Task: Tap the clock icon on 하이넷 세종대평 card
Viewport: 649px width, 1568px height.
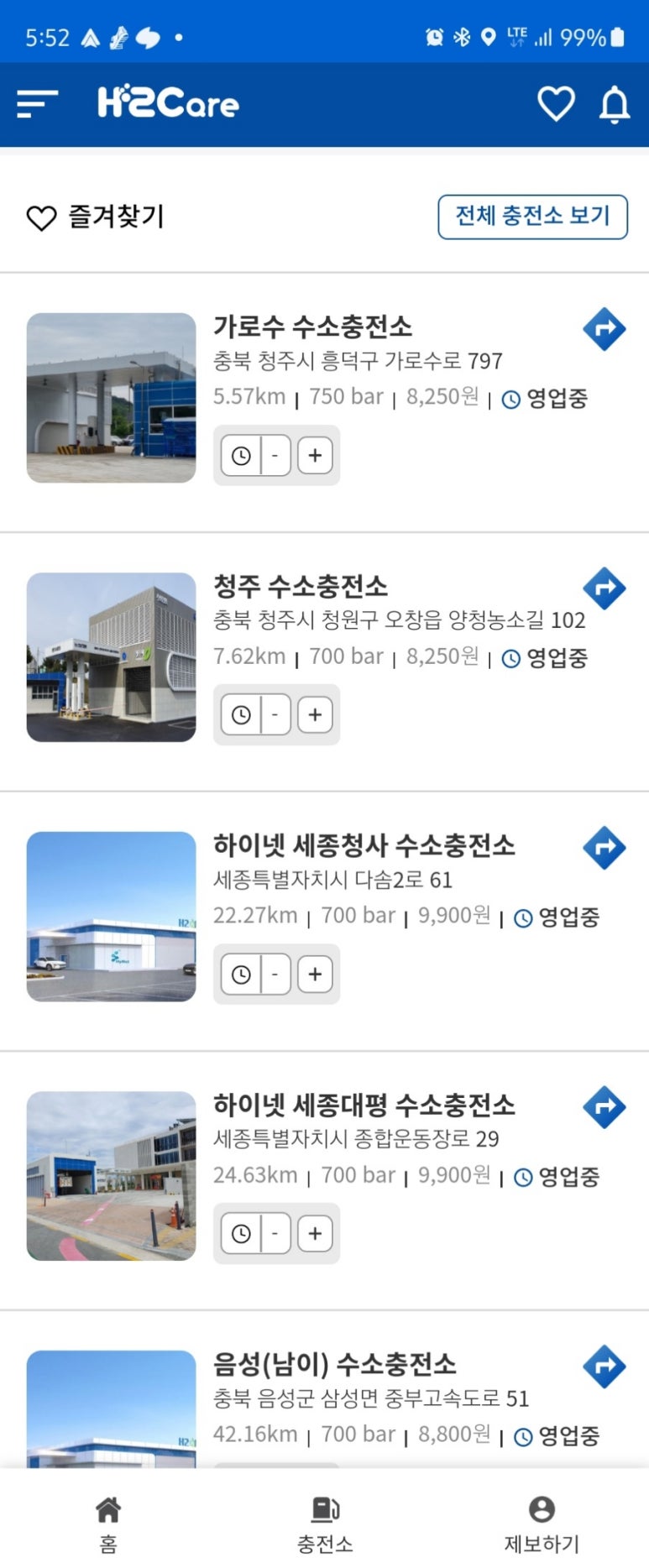Action: coord(241,1233)
